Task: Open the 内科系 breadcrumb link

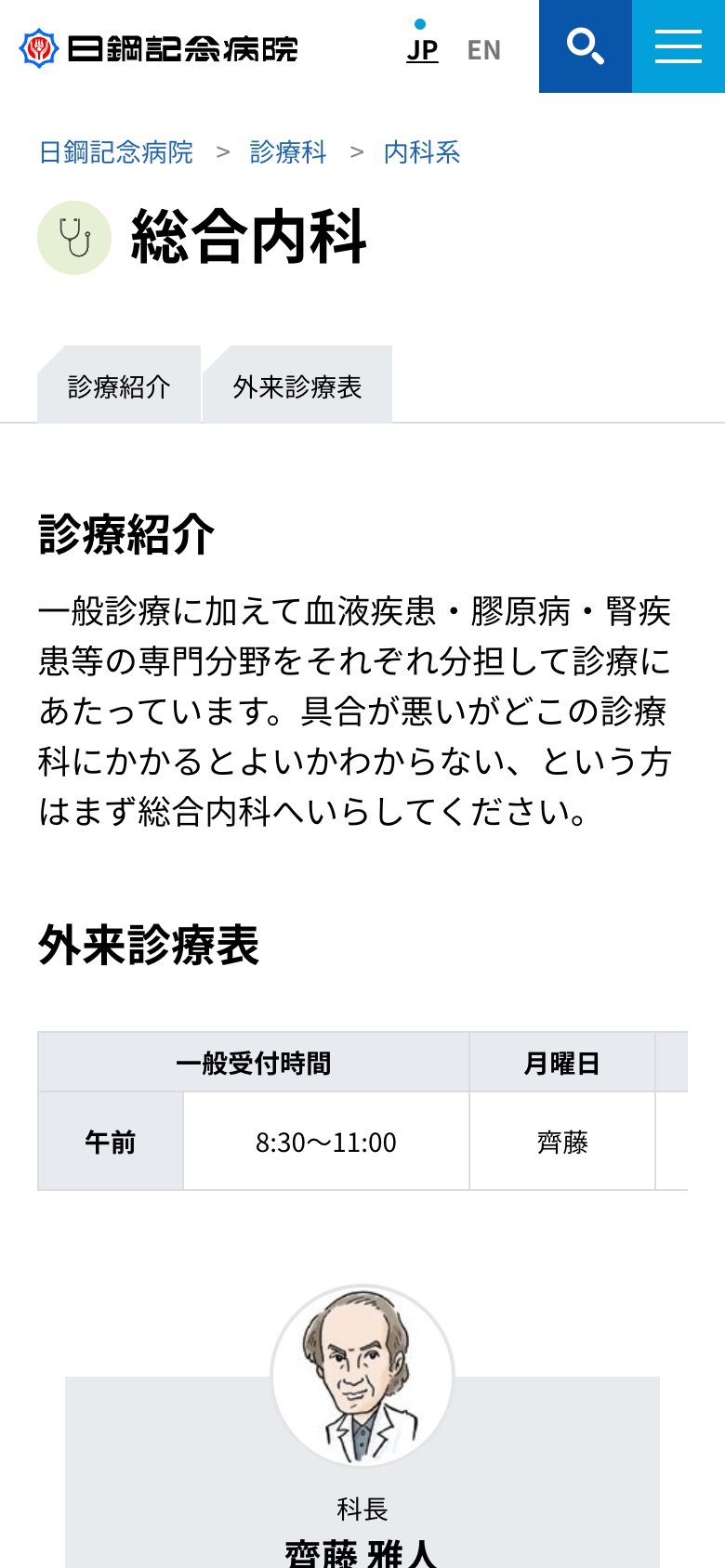Action: 422,152
